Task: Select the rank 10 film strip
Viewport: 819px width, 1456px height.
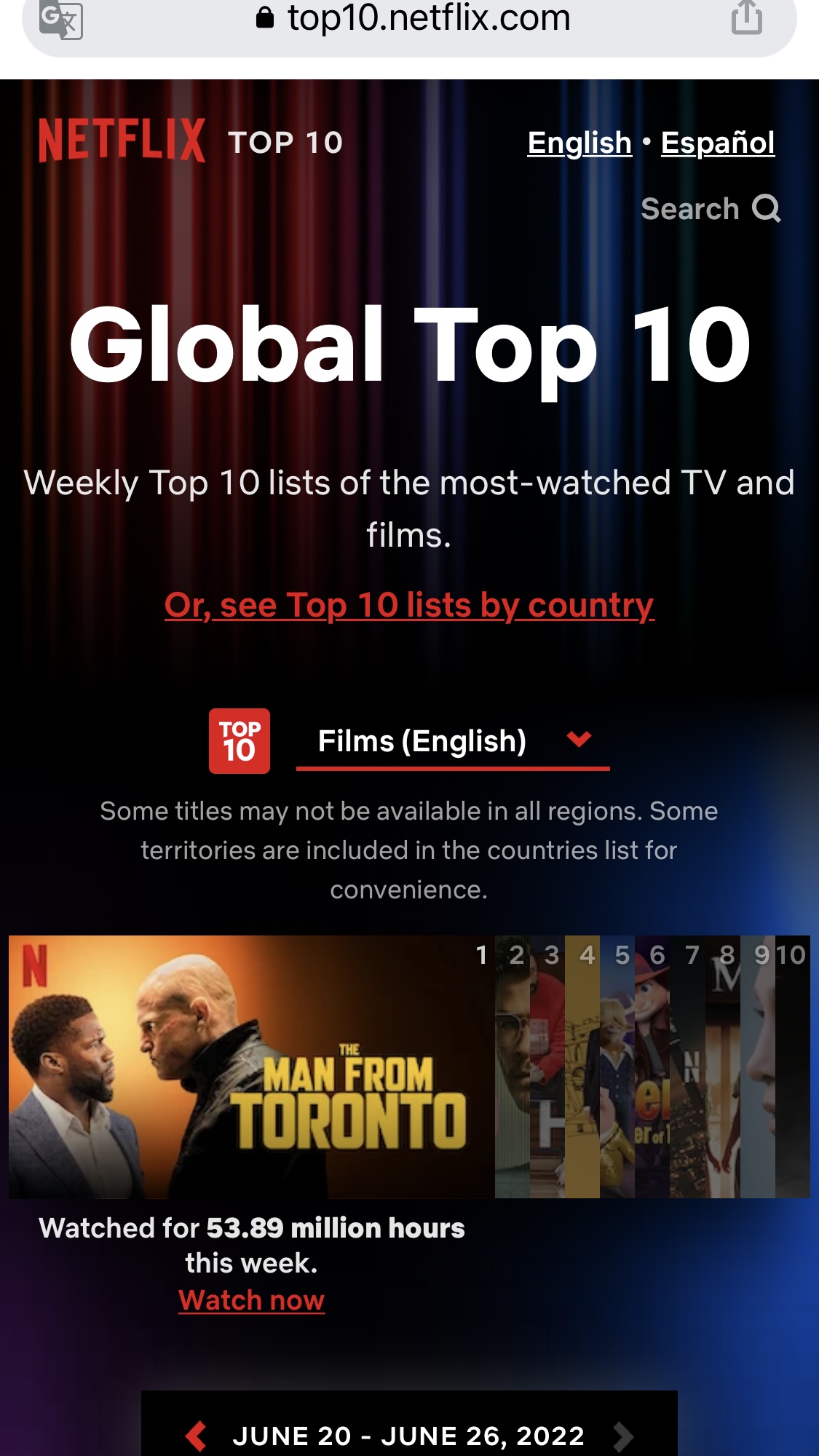Action: point(793,1067)
